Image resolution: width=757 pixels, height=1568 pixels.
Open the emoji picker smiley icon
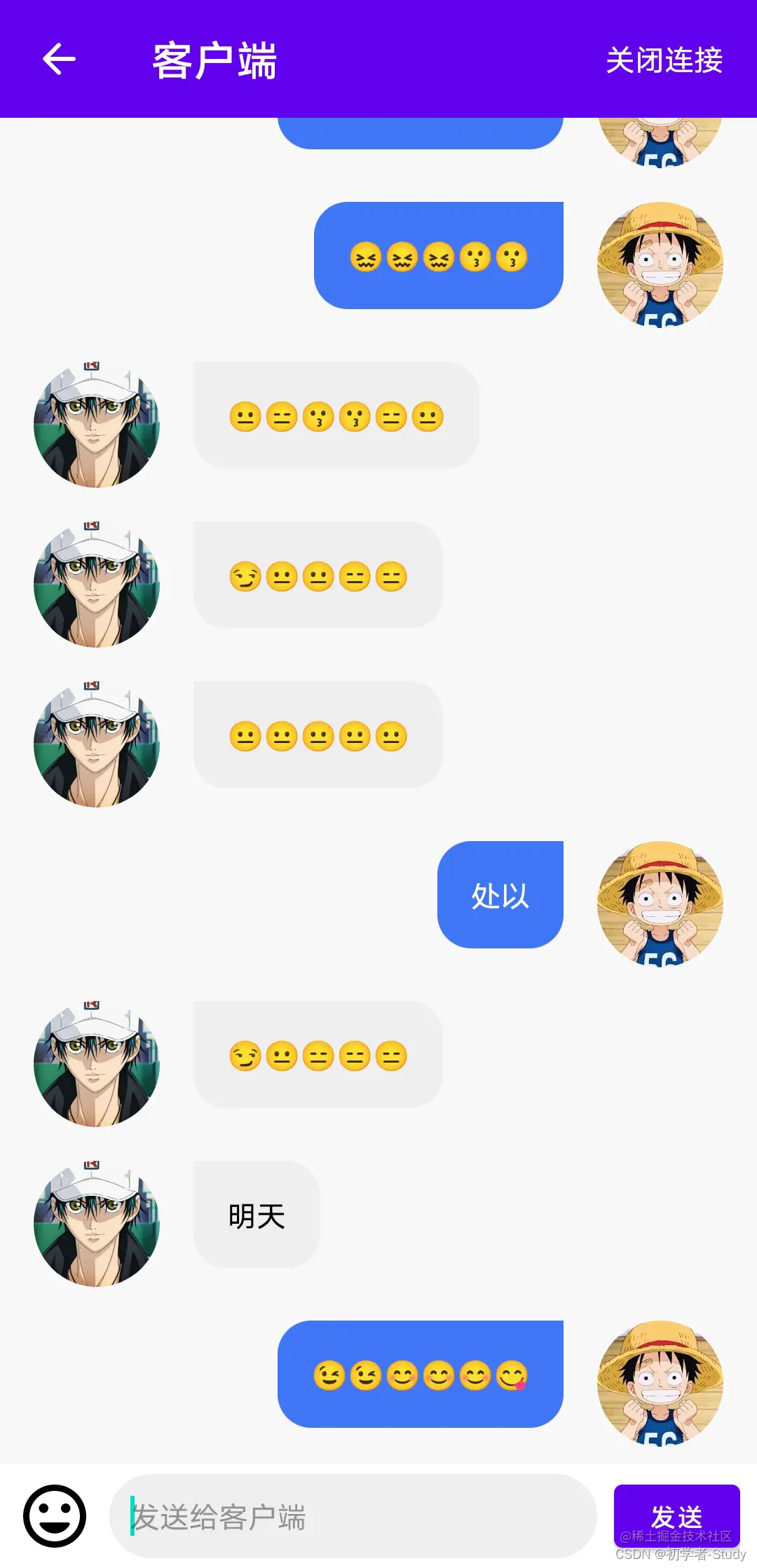(x=55, y=1515)
